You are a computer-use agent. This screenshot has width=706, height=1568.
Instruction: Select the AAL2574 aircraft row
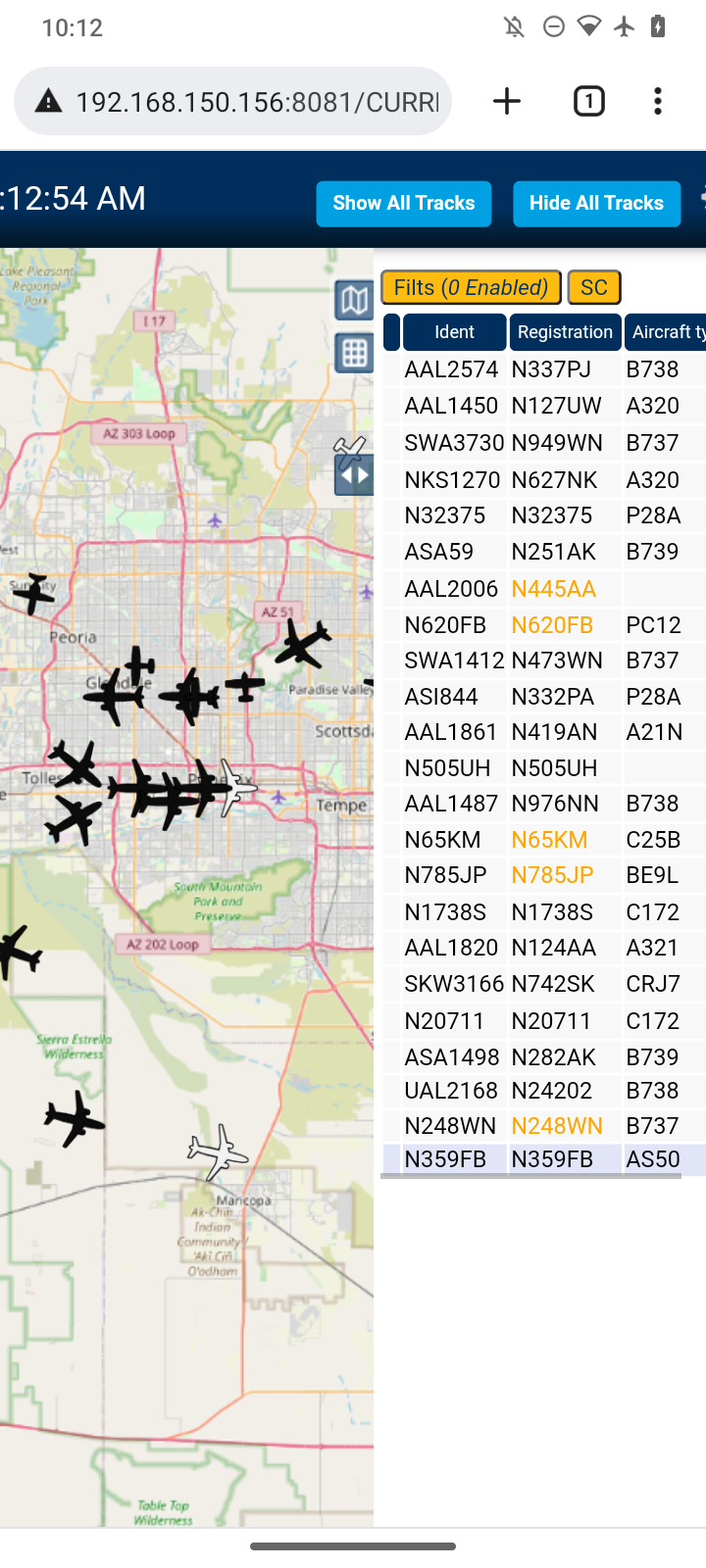pos(544,369)
